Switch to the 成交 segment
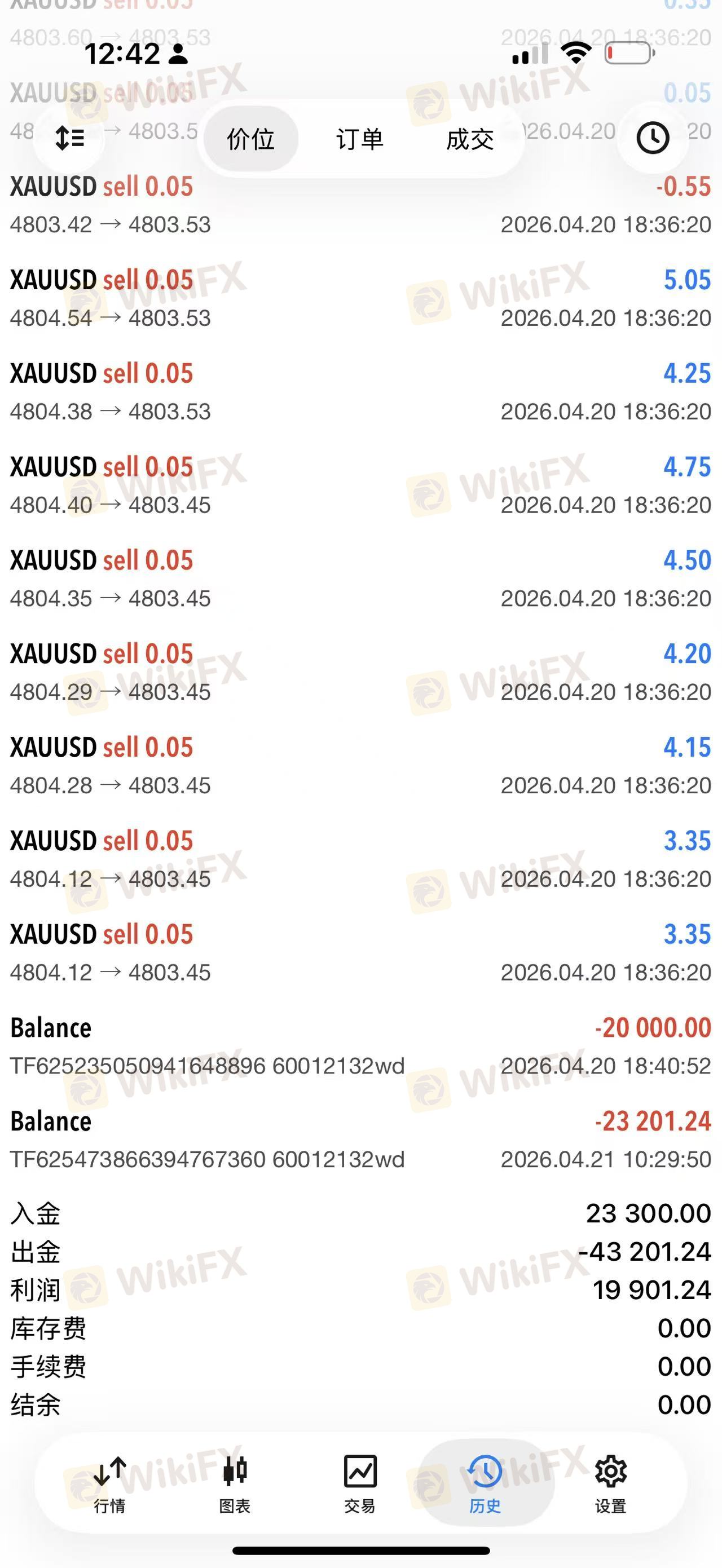 (469, 139)
